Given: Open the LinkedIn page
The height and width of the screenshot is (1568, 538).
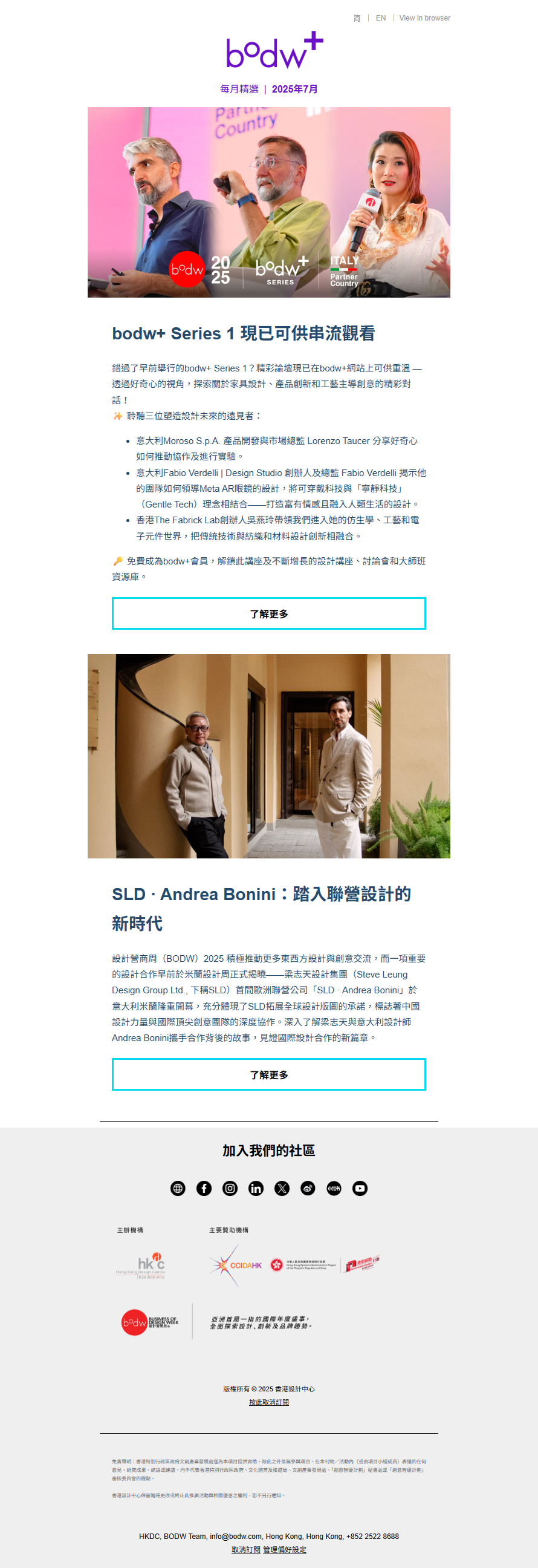Looking at the screenshot, I should pyautogui.click(x=256, y=1188).
